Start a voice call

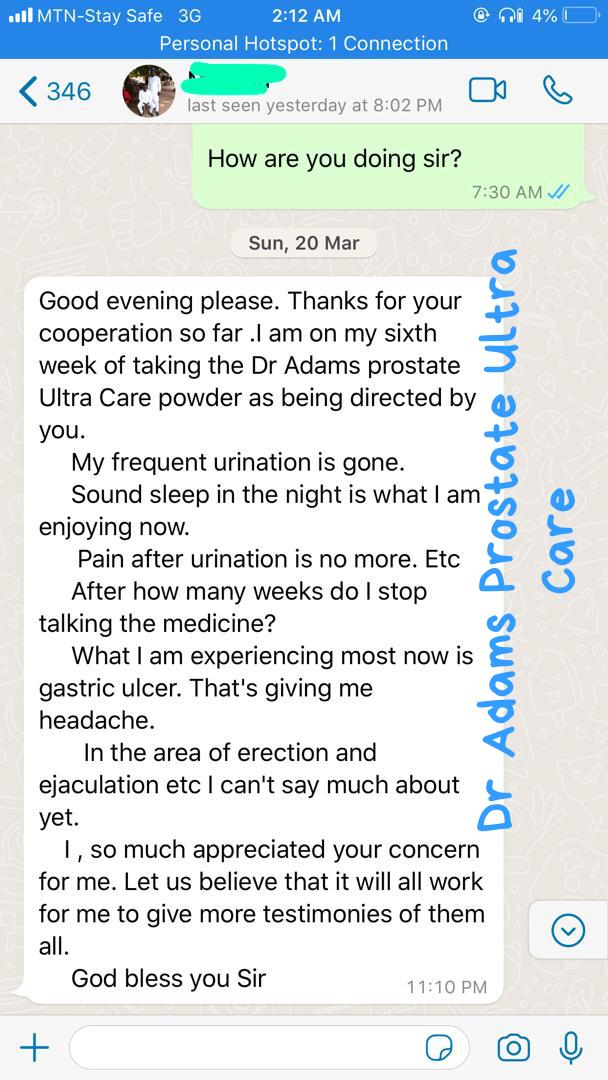click(x=558, y=90)
